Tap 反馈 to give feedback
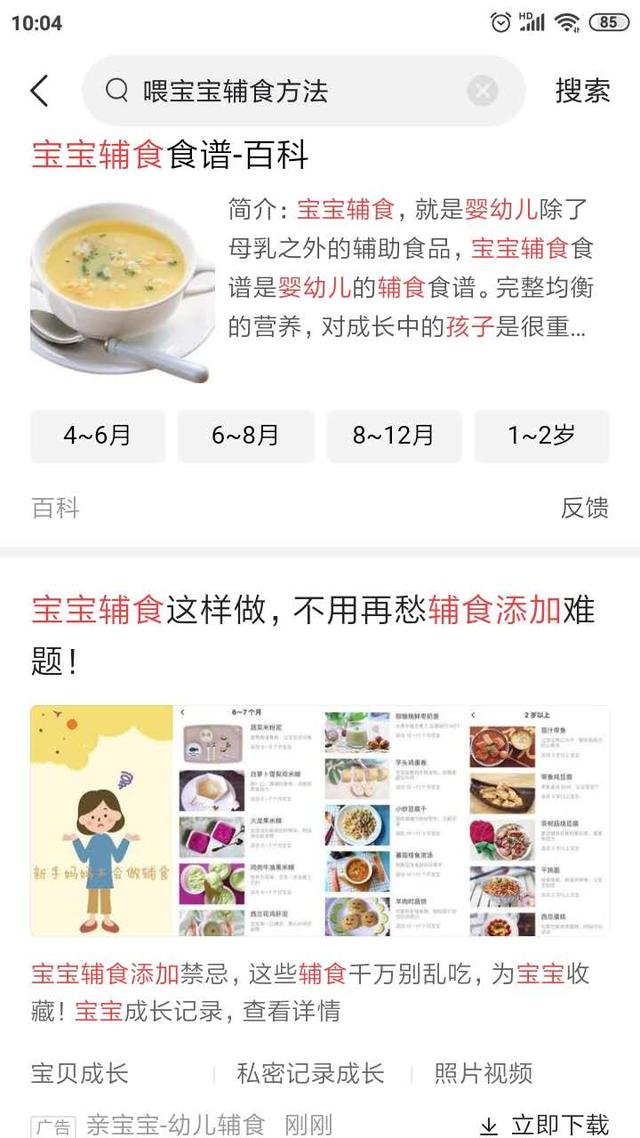The height and width of the screenshot is (1138, 640). click(x=584, y=508)
